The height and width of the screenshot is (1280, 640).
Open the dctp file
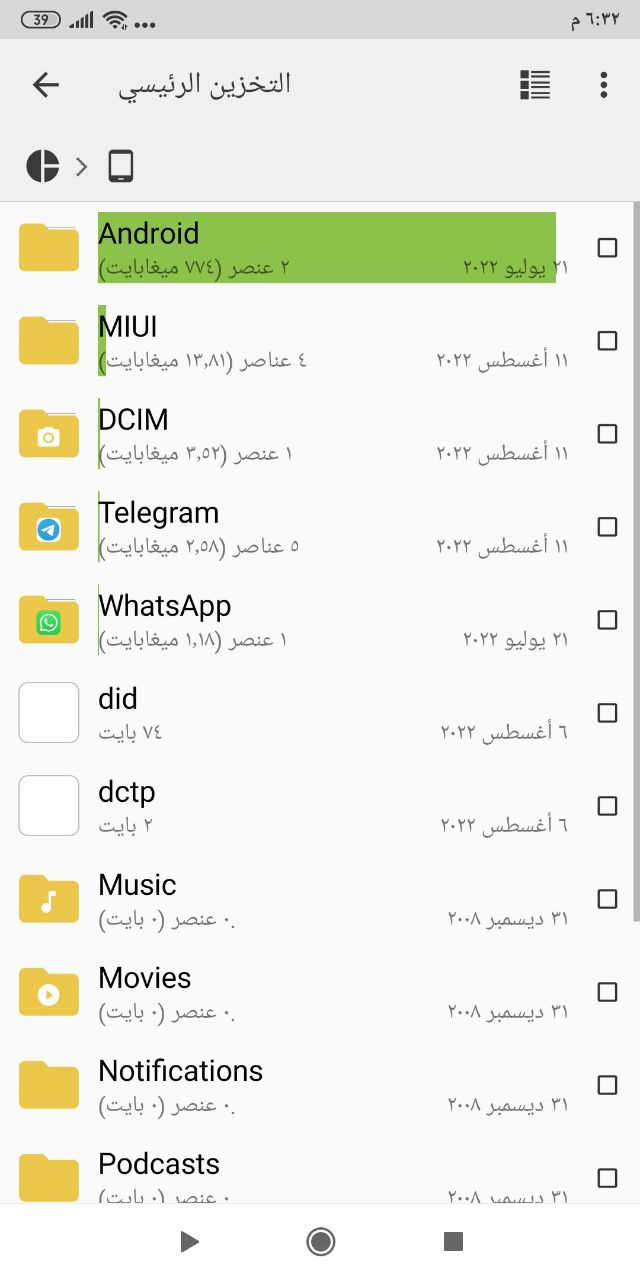300,806
